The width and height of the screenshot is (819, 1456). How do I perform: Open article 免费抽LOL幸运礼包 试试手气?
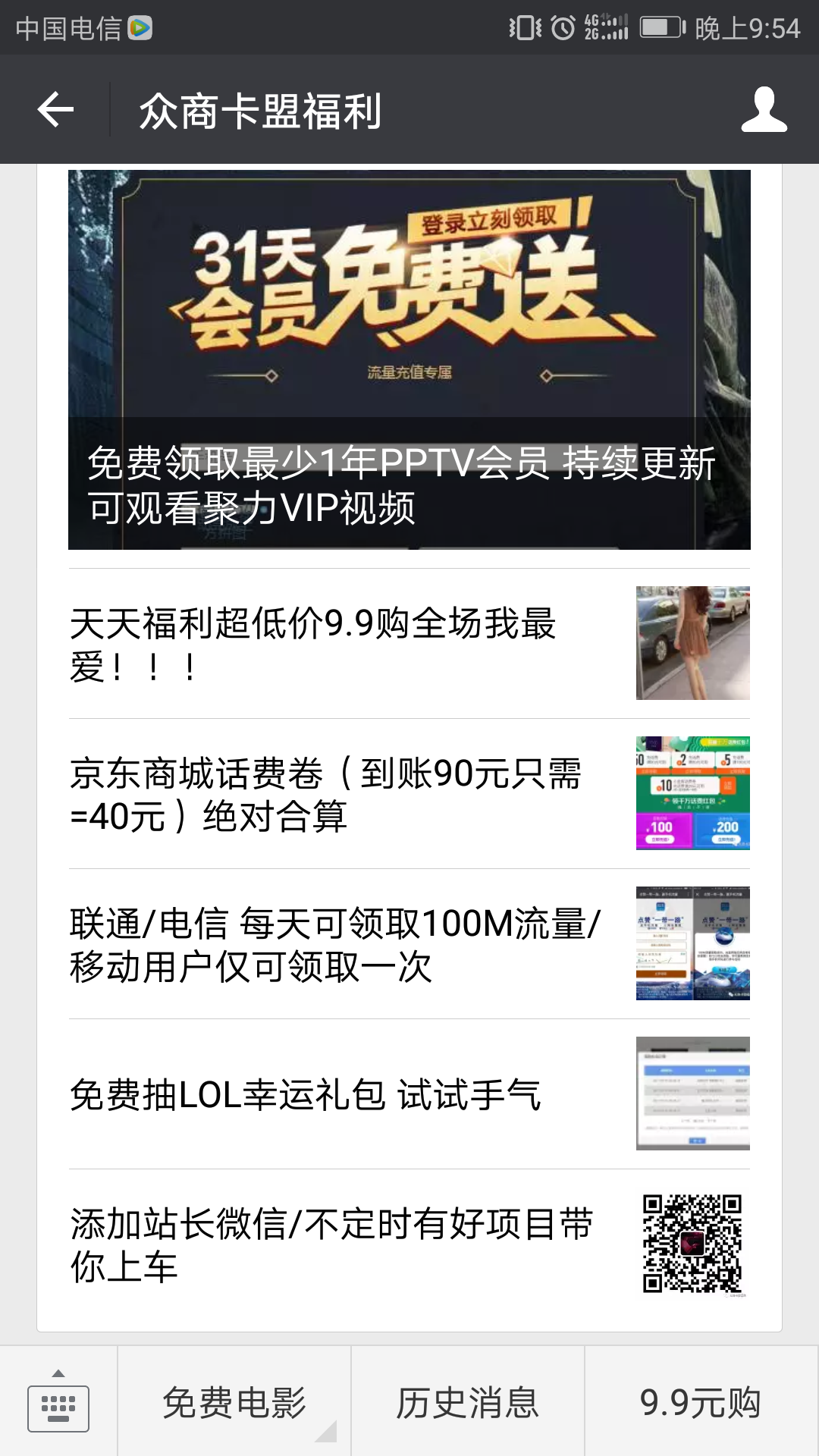[x=409, y=1094]
